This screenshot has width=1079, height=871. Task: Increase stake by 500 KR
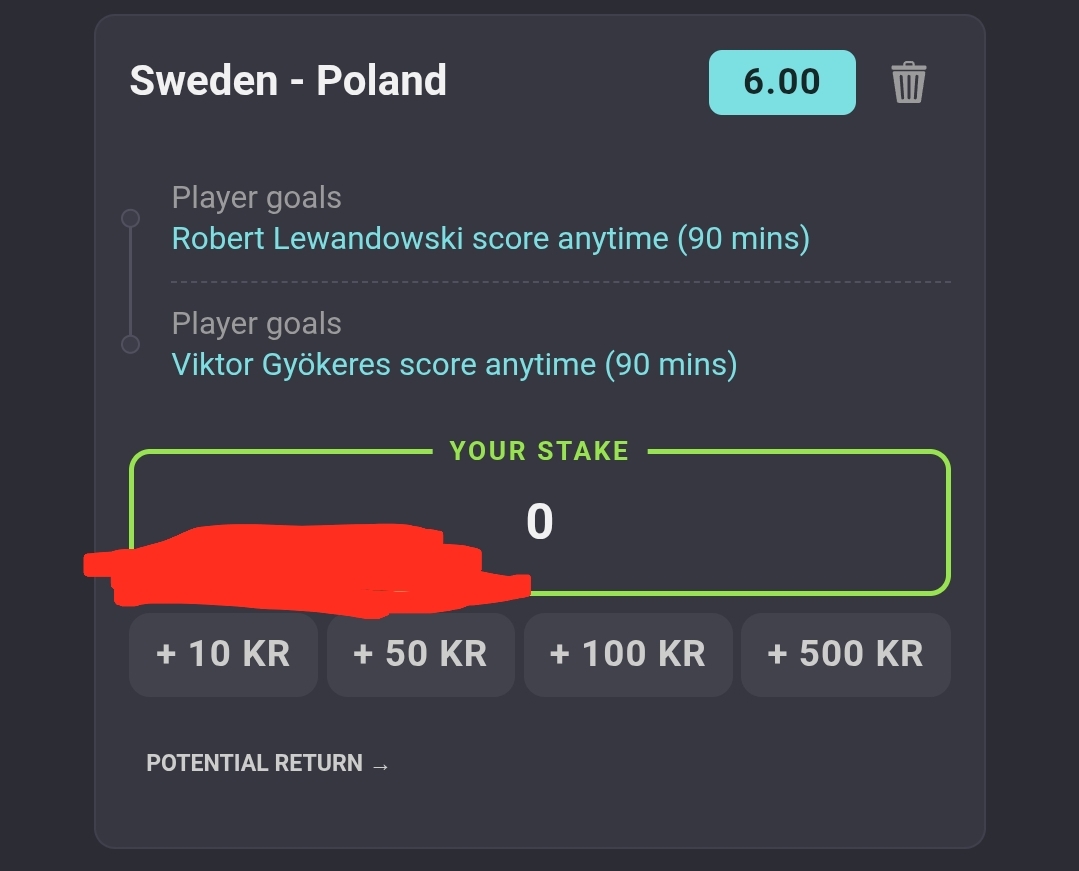point(845,654)
